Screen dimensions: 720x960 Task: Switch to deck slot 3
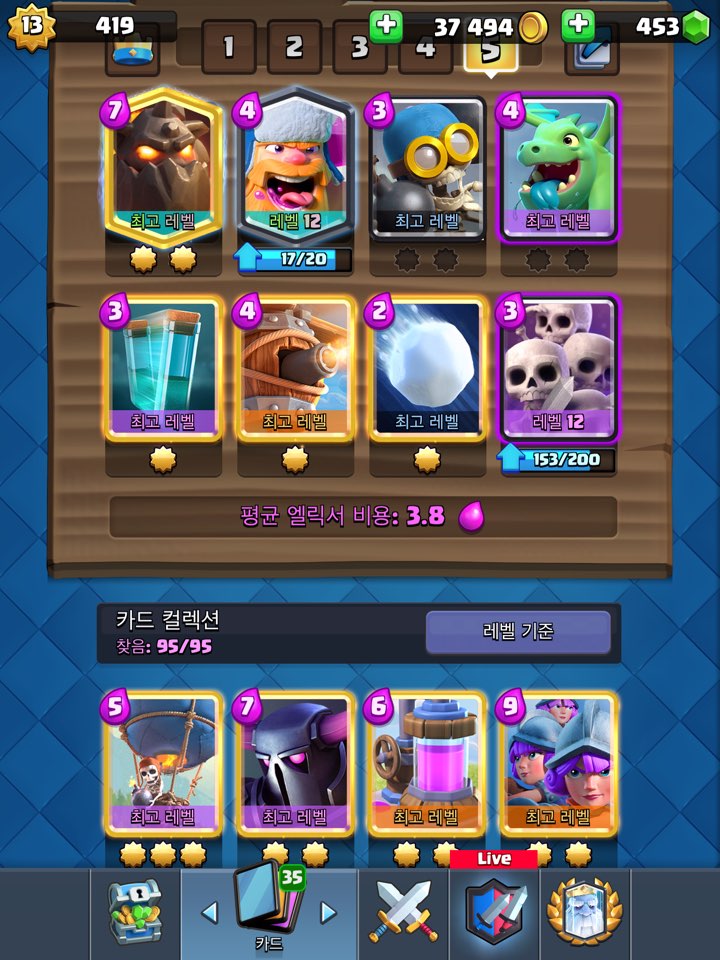point(359,47)
